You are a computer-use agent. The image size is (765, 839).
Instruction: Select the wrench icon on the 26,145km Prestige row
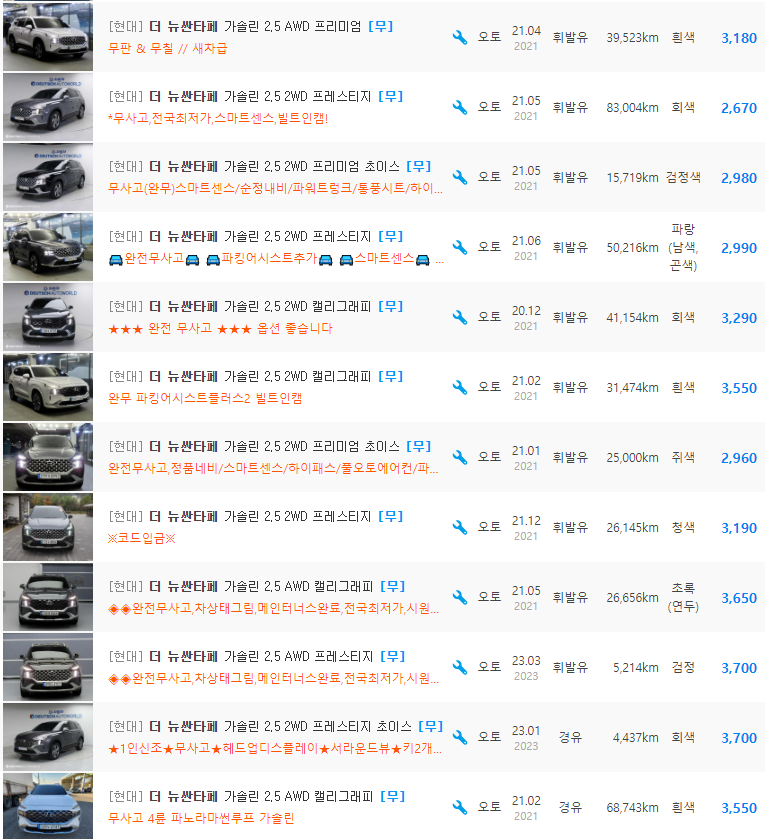461,526
